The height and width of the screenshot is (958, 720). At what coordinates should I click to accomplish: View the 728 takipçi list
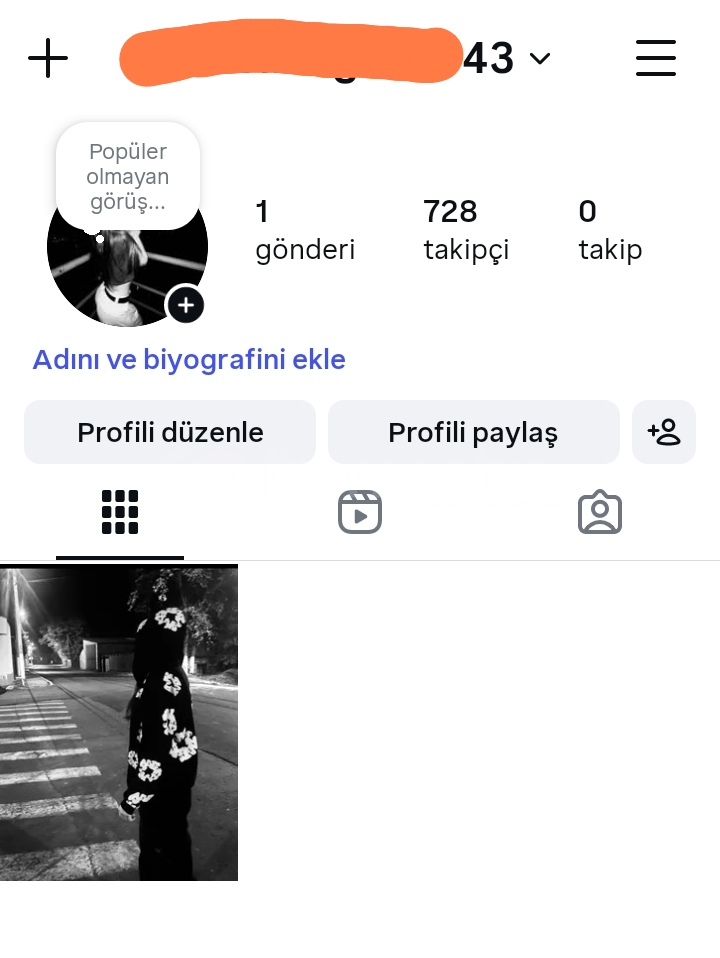click(x=466, y=230)
